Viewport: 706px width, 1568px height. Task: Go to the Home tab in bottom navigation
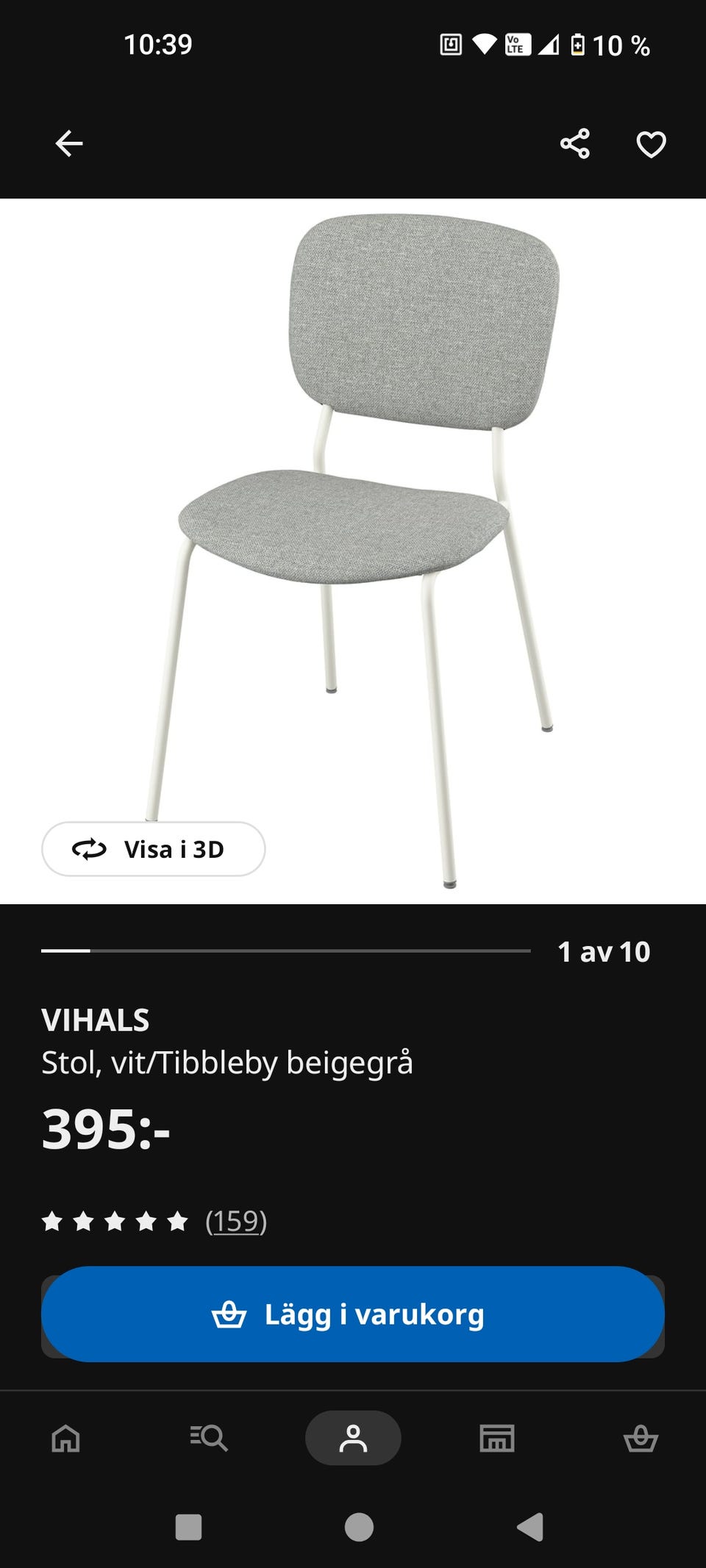[65, 1437]
